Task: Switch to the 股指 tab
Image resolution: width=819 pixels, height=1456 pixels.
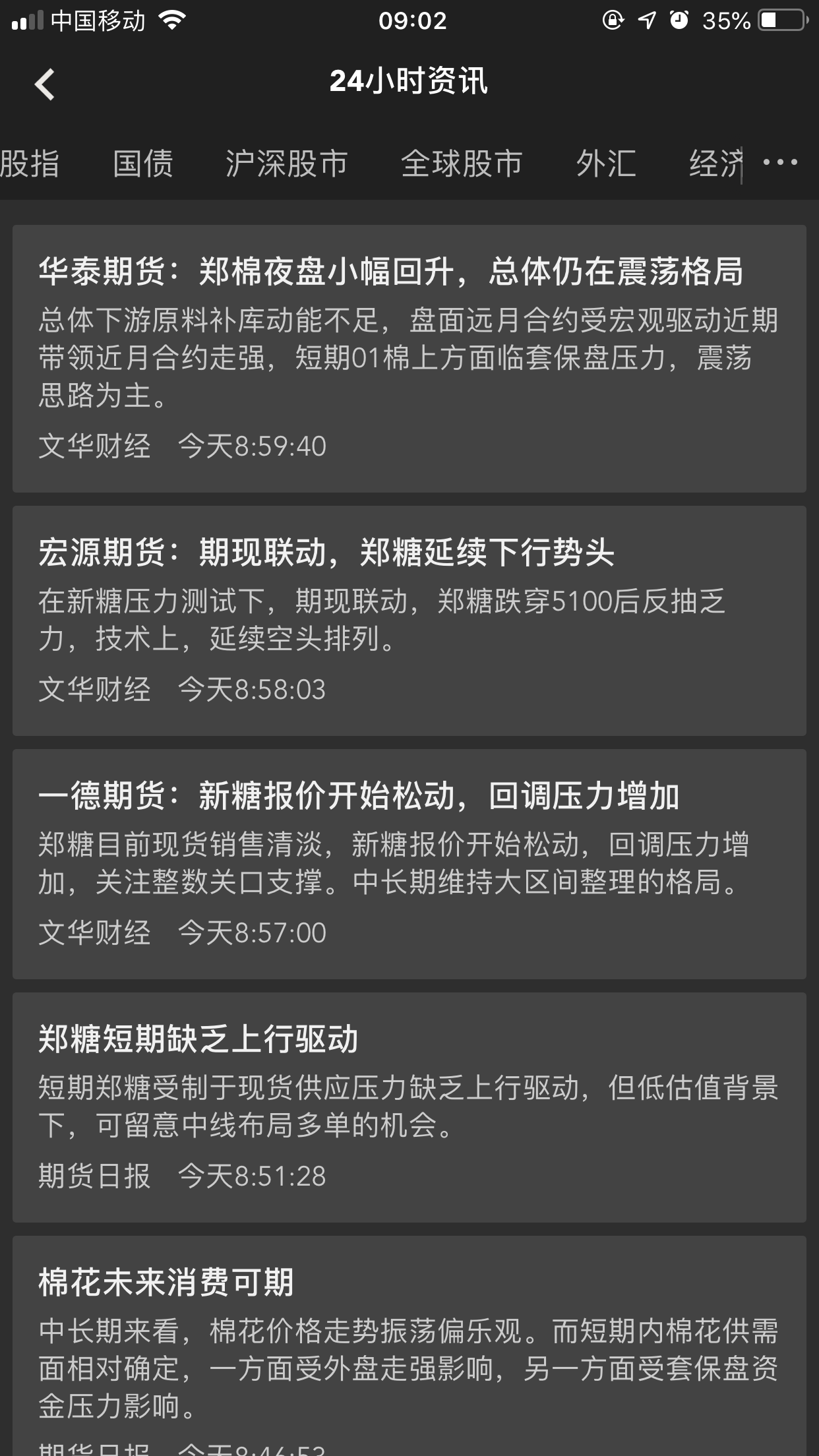Action: pyautogui.click(x=30, y=163)
